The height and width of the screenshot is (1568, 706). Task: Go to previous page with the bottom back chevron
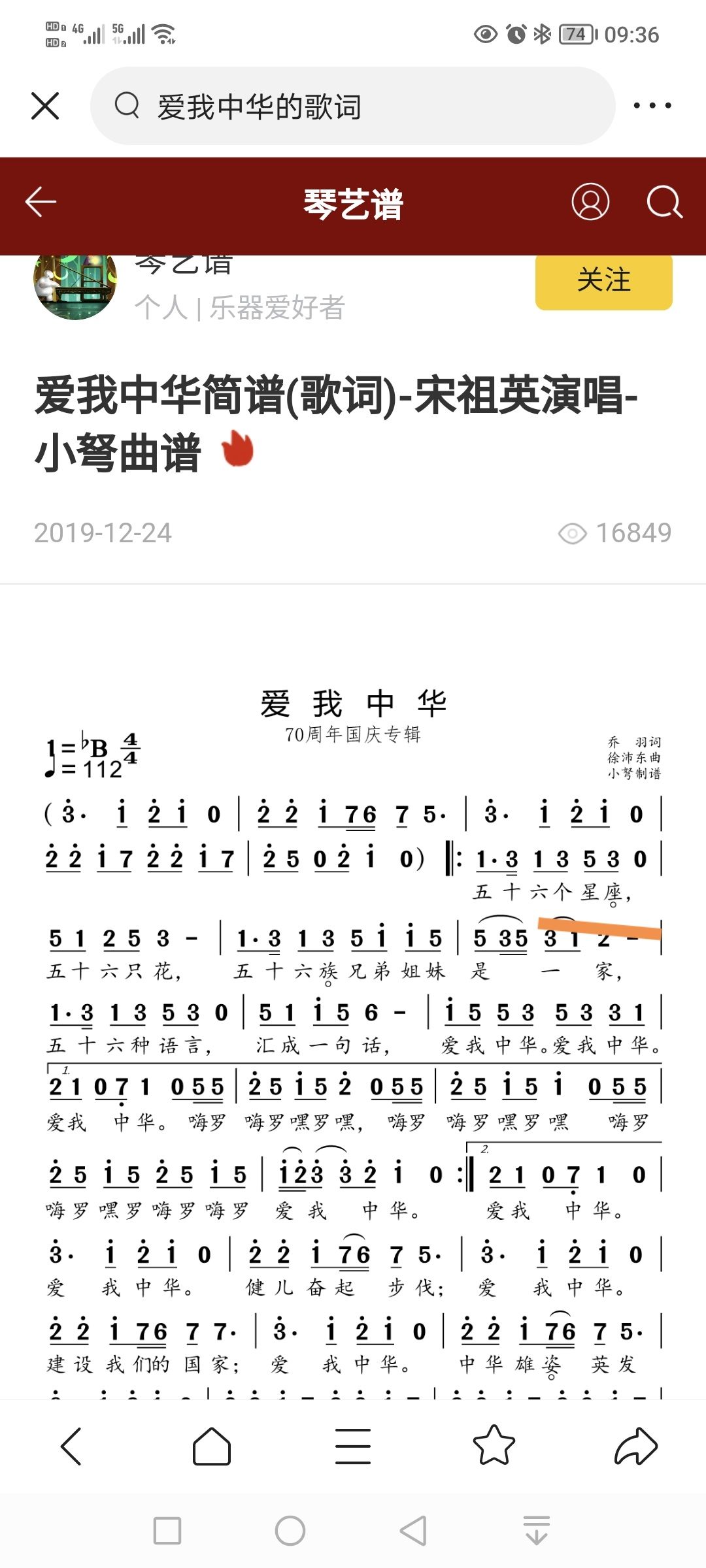point(71,1446)
